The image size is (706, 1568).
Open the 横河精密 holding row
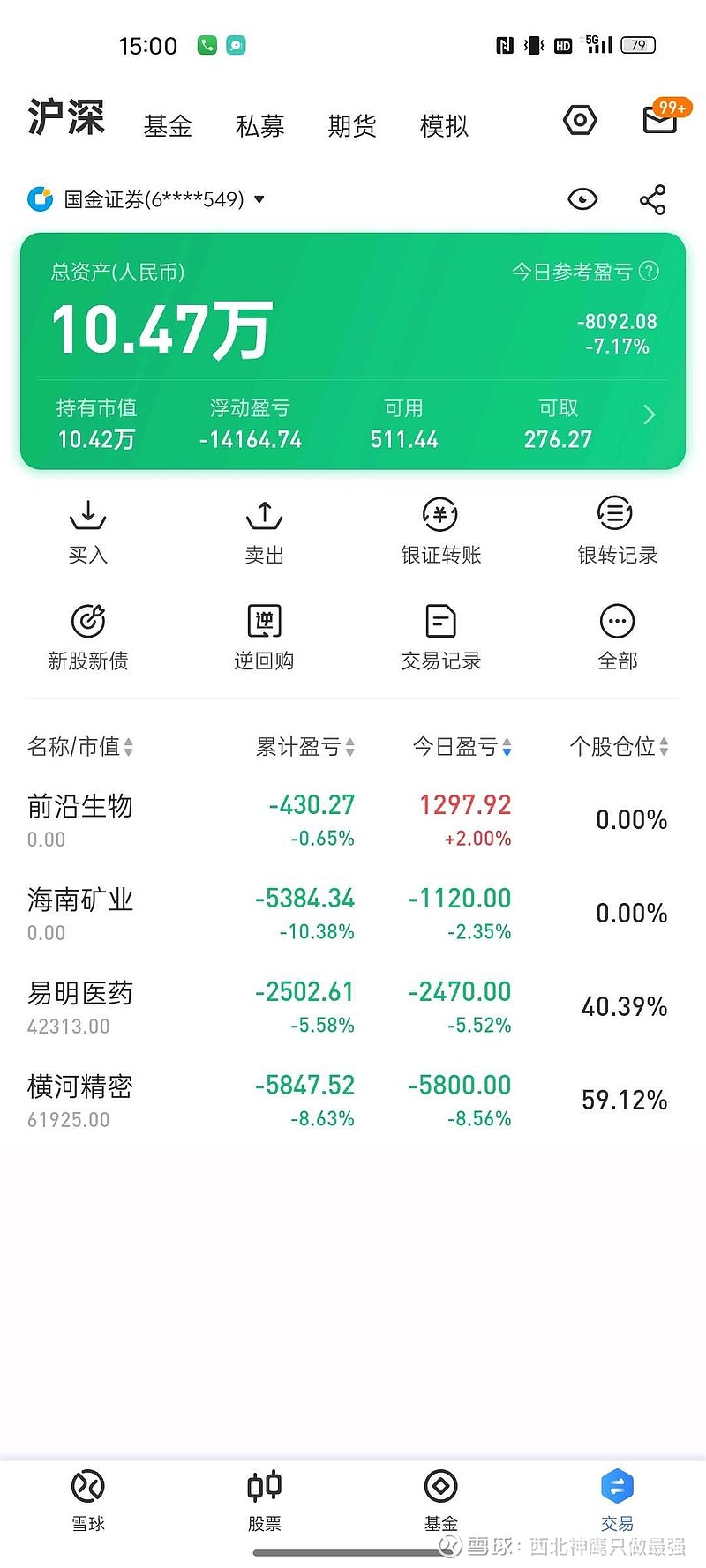pyautogui.click(x=353, y=1101)
